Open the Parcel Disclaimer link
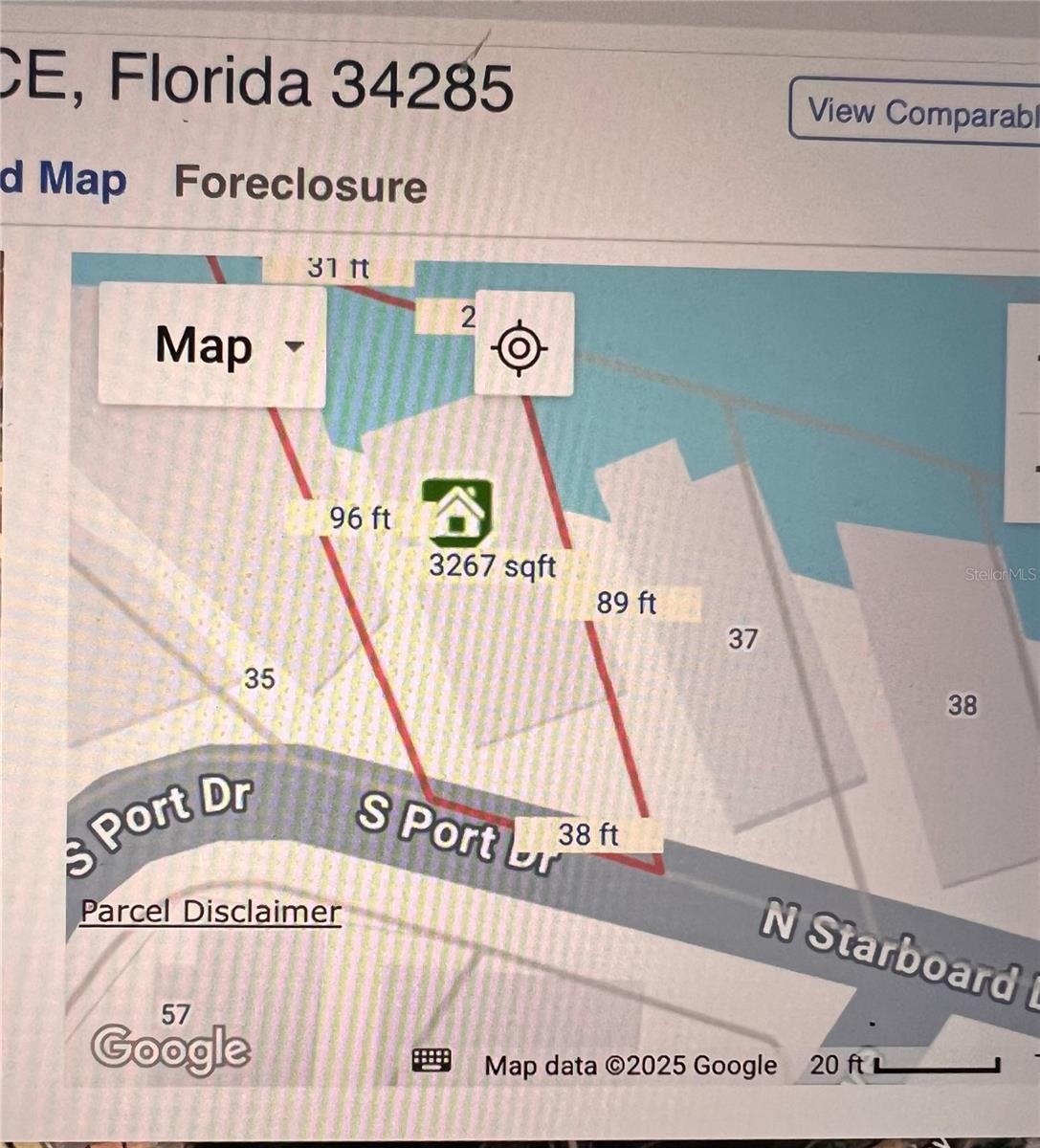 pos(210,912)
